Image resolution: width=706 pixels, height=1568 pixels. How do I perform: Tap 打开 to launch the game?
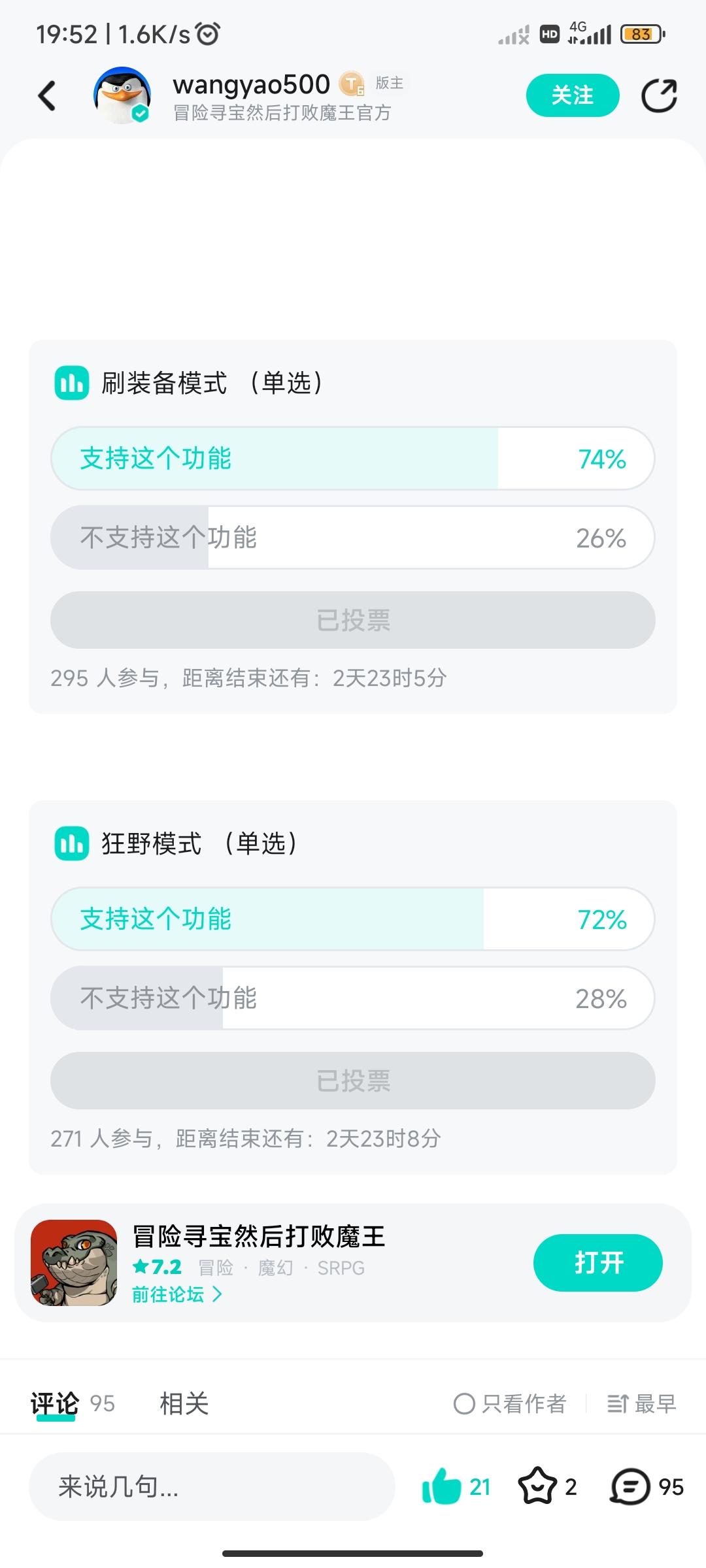[598, 1262]
